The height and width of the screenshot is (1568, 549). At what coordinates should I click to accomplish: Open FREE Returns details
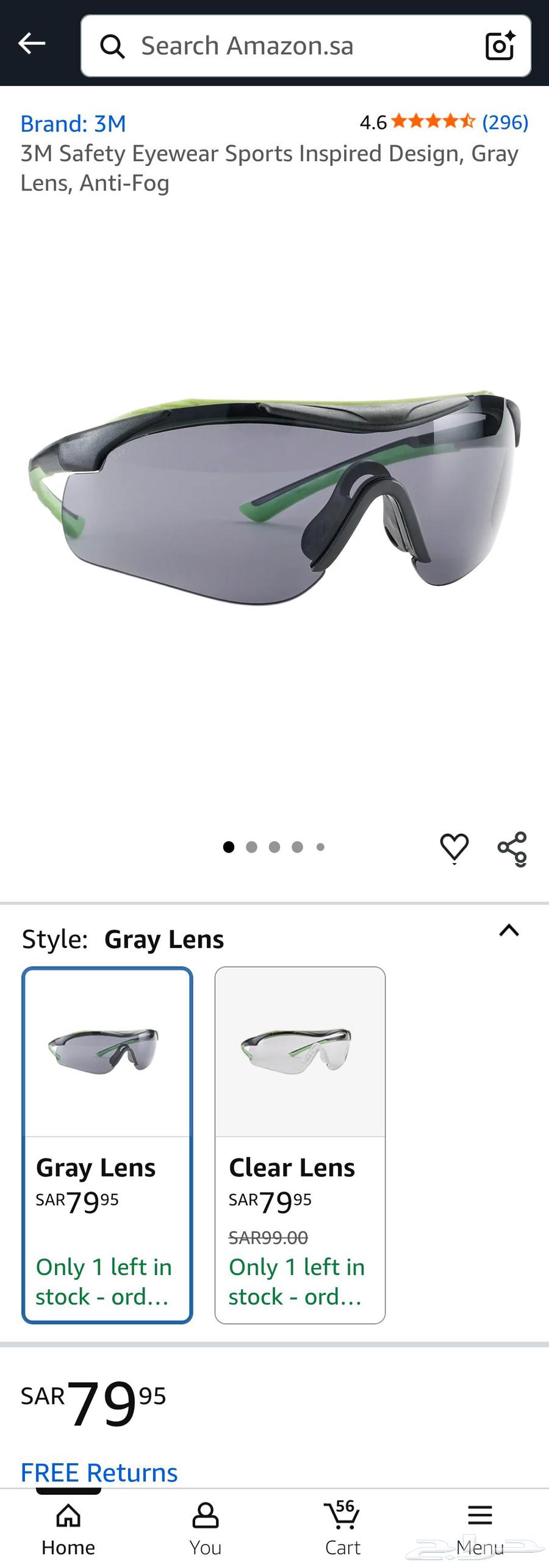[99, 1472]
